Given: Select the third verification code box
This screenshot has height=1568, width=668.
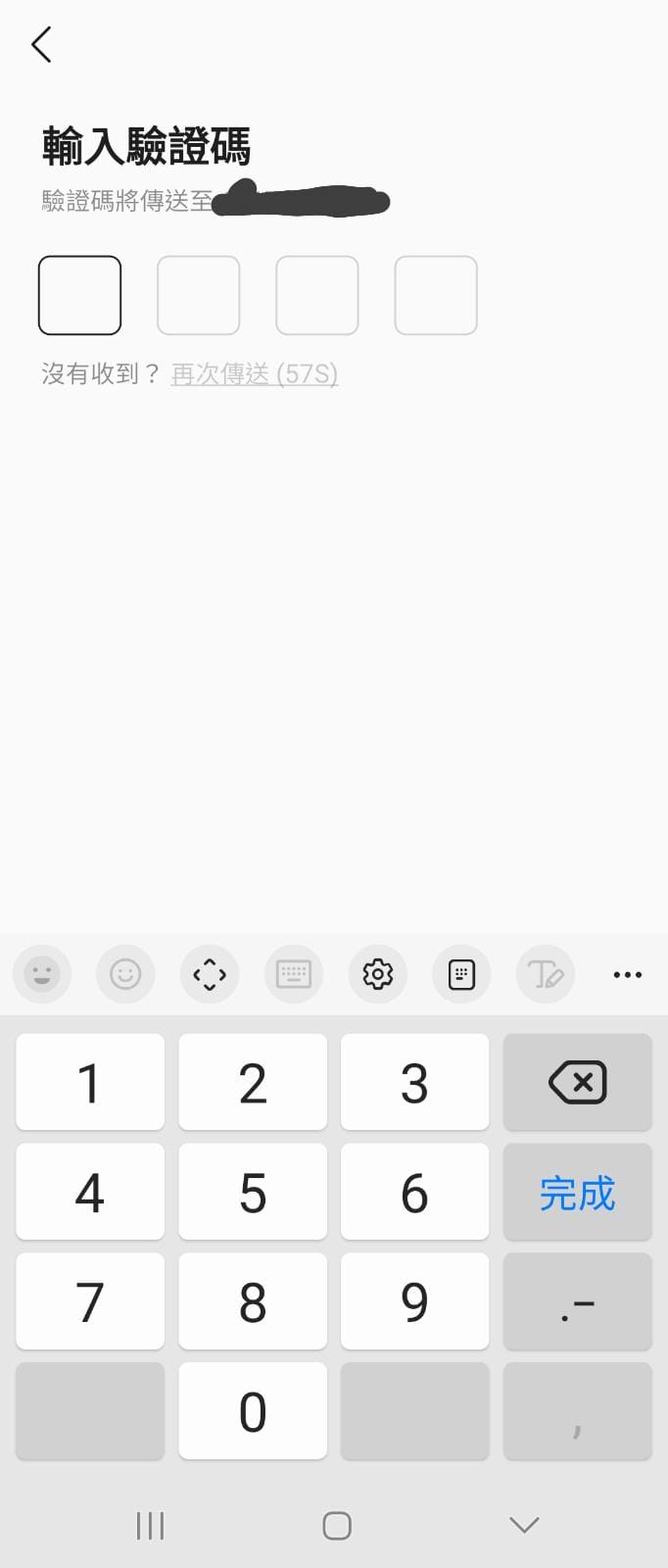Looking at the screenshot, I should coord(316,295).
